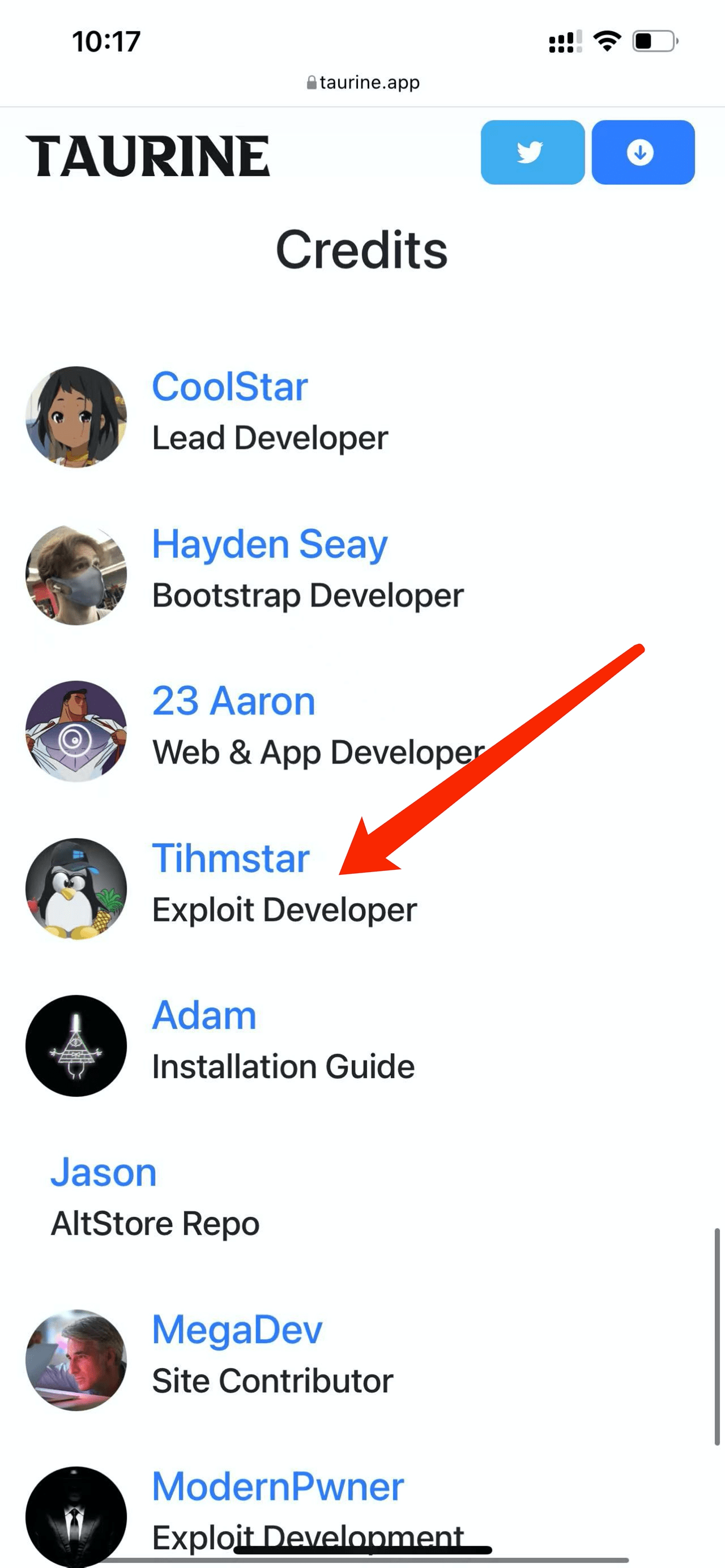Tap the taurine.app address bar
Screen dimensions: 725x1568
click(x=363, y=82)
